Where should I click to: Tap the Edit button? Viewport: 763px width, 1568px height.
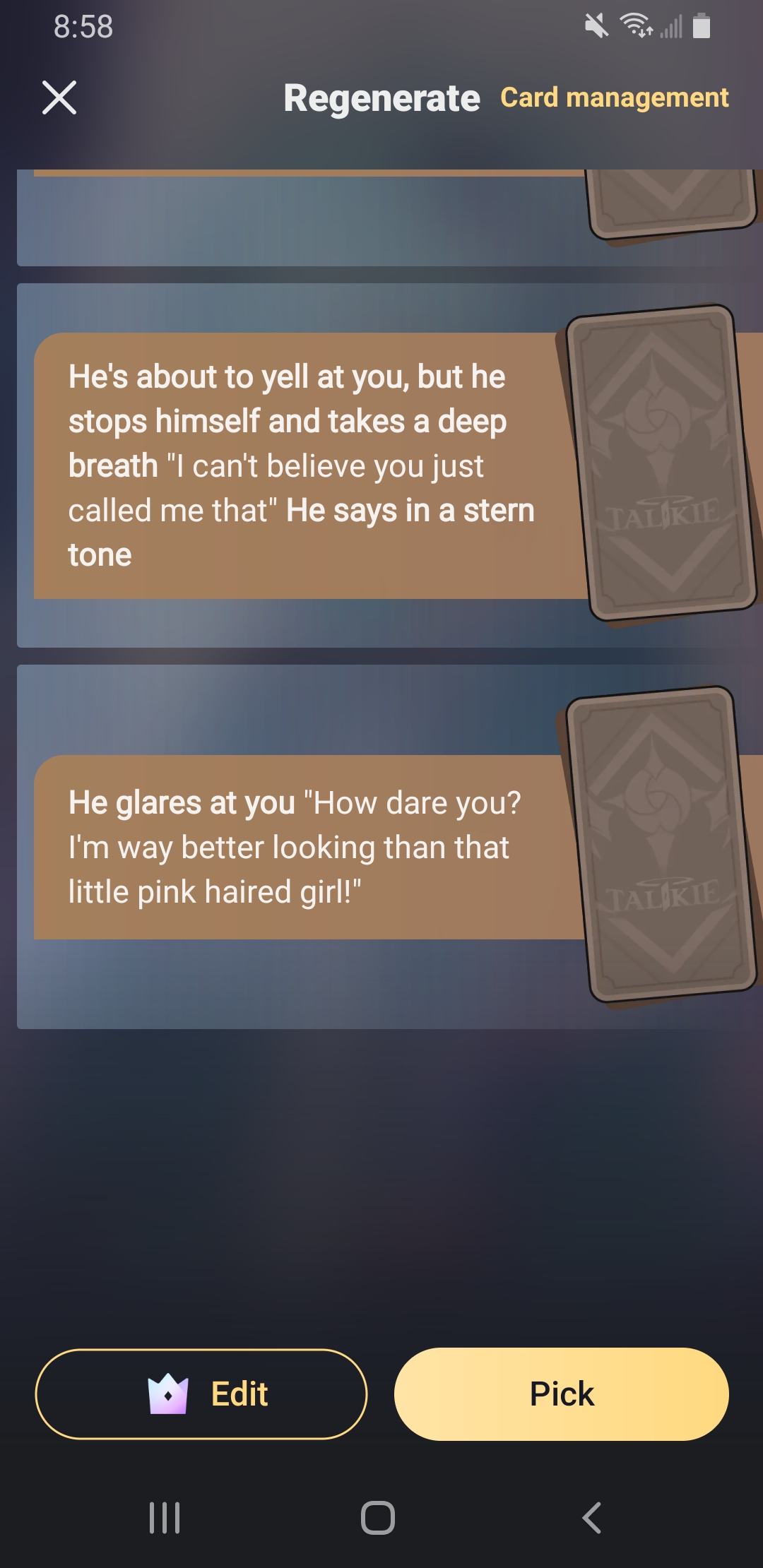[201, 1394]
